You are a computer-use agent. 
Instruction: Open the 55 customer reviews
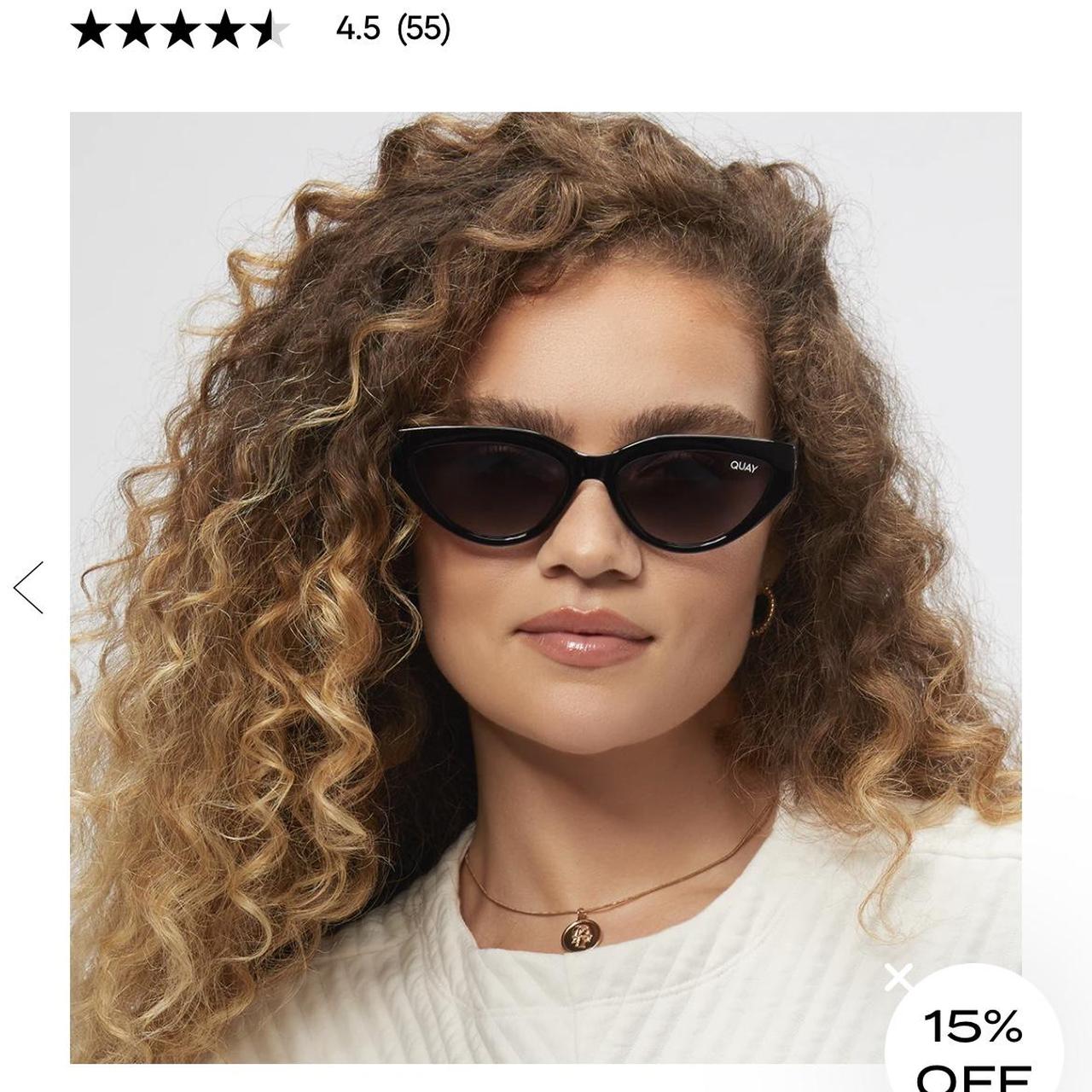coord(423,29)
